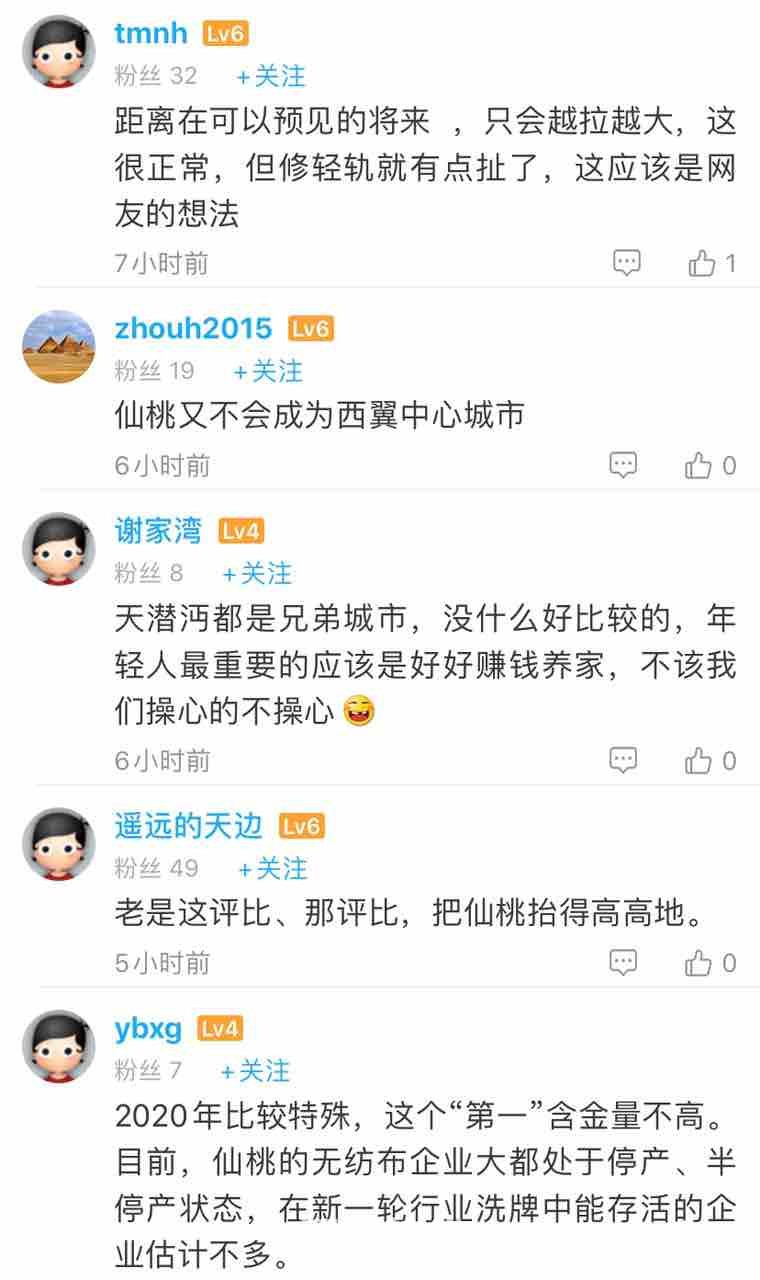Follow user zhouh2015
Viewport: 760px width, 1280px height.
268,371
